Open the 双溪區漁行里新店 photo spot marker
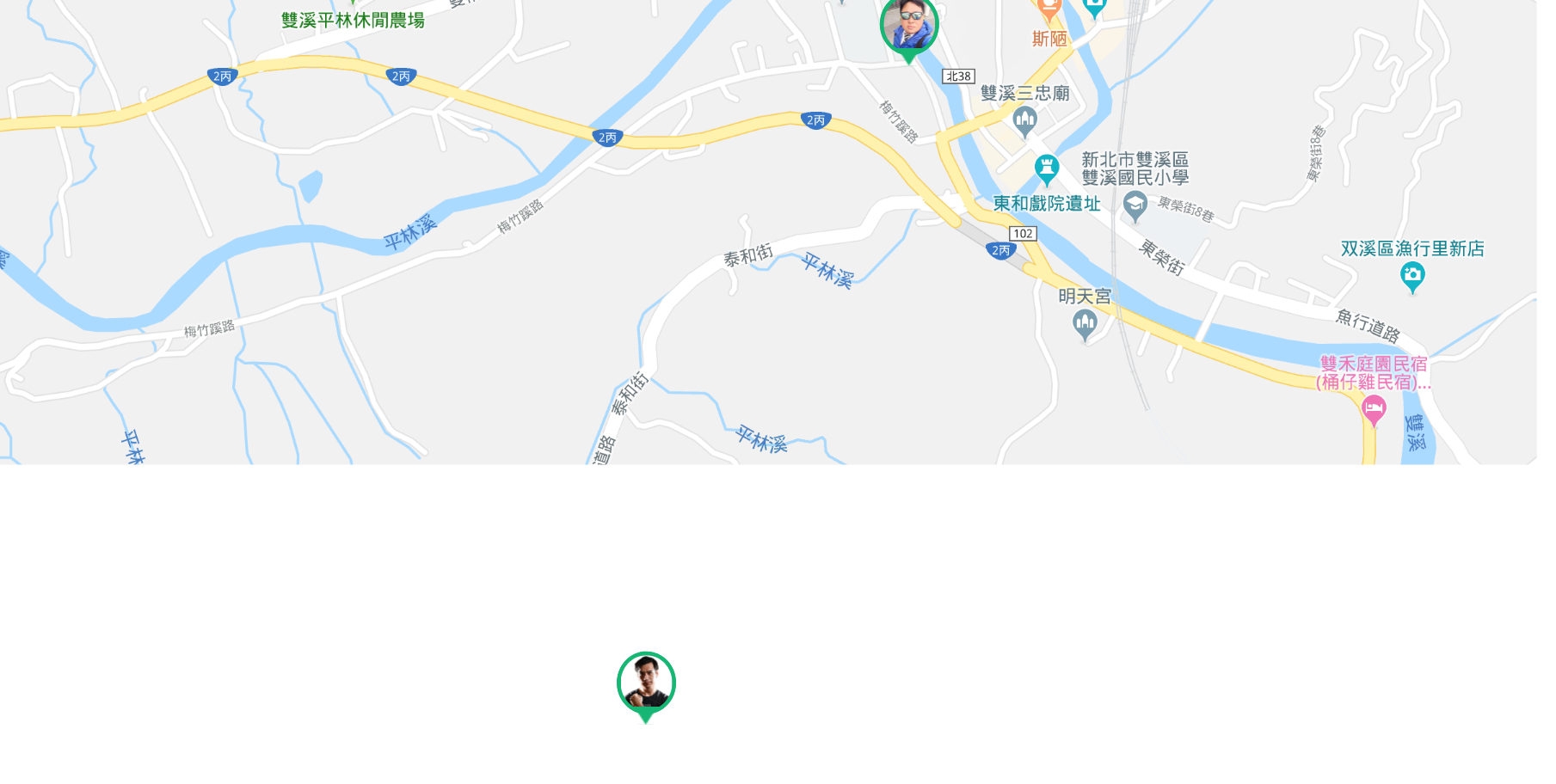The image size is (1556, 784). click(x=1412, y=277)
